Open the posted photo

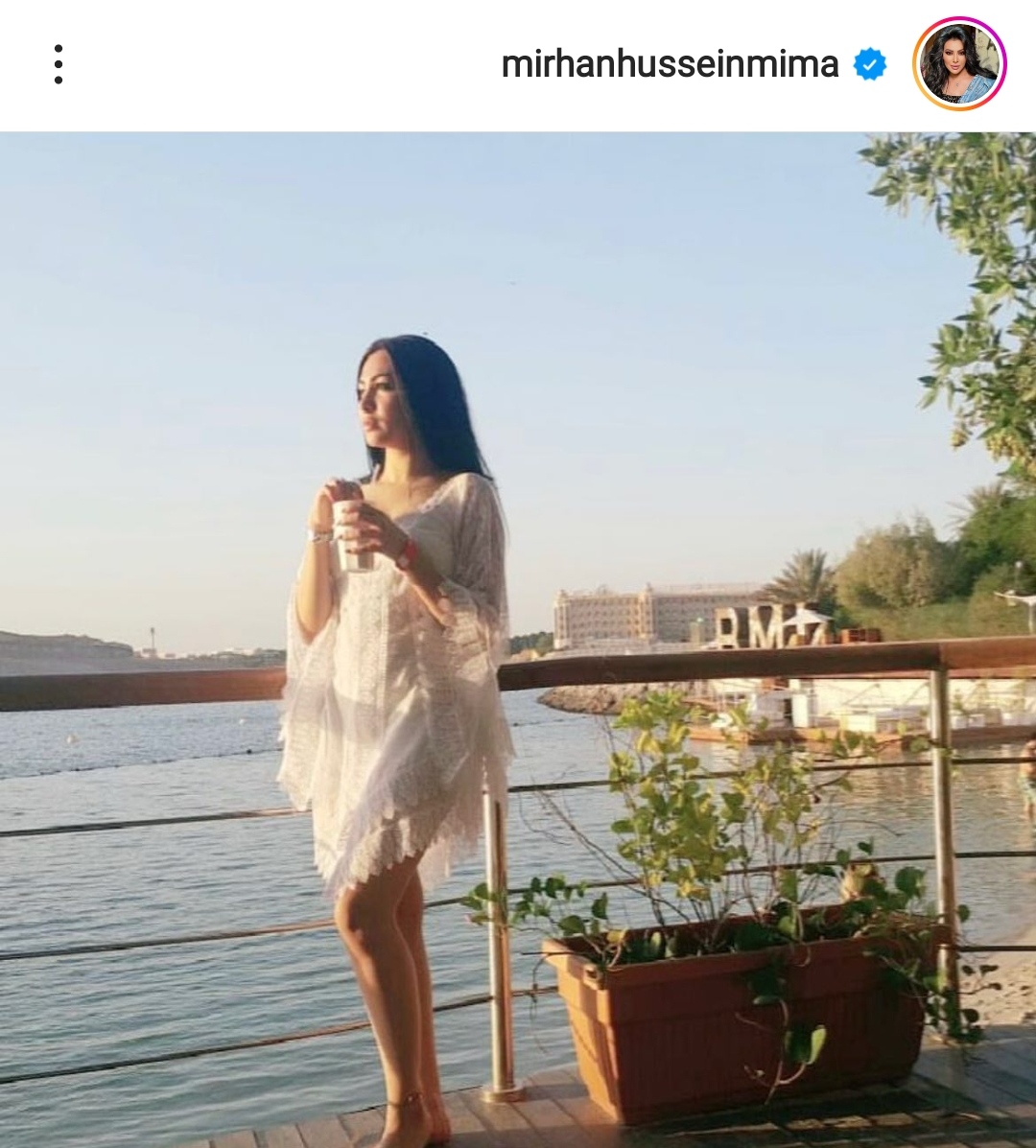coord(518,638)
